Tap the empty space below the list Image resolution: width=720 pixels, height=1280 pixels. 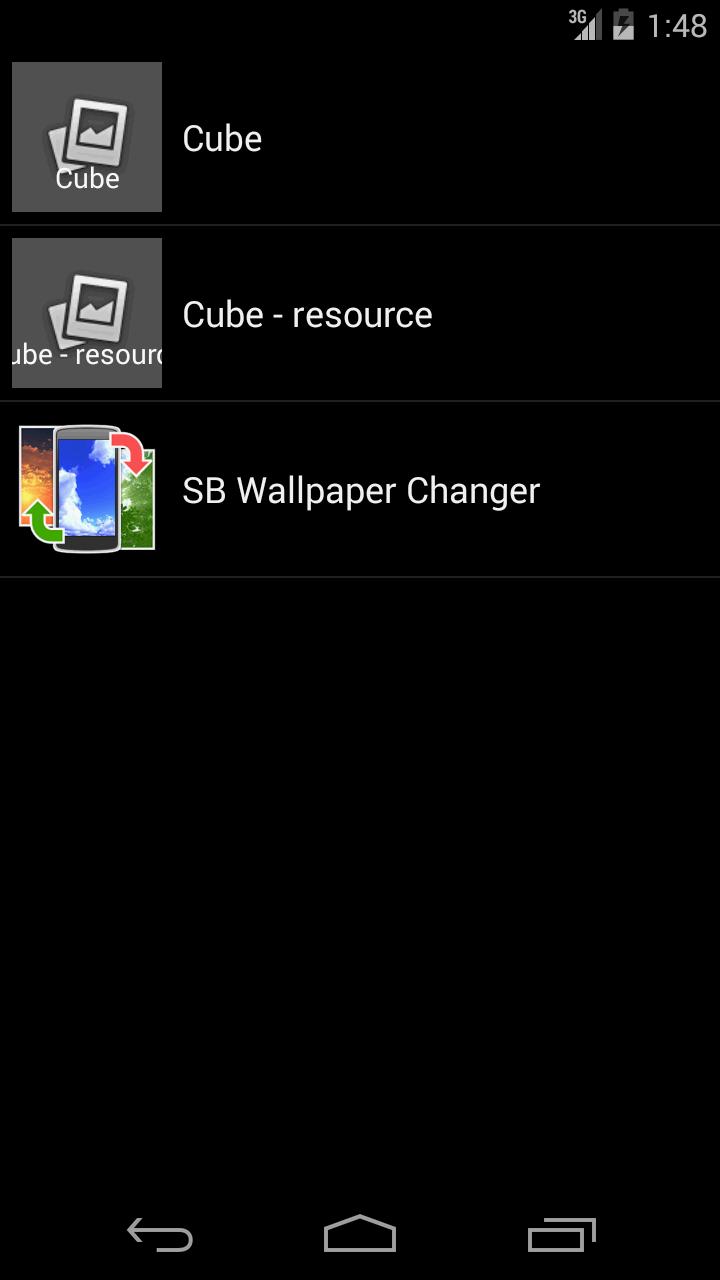(360, 850)
